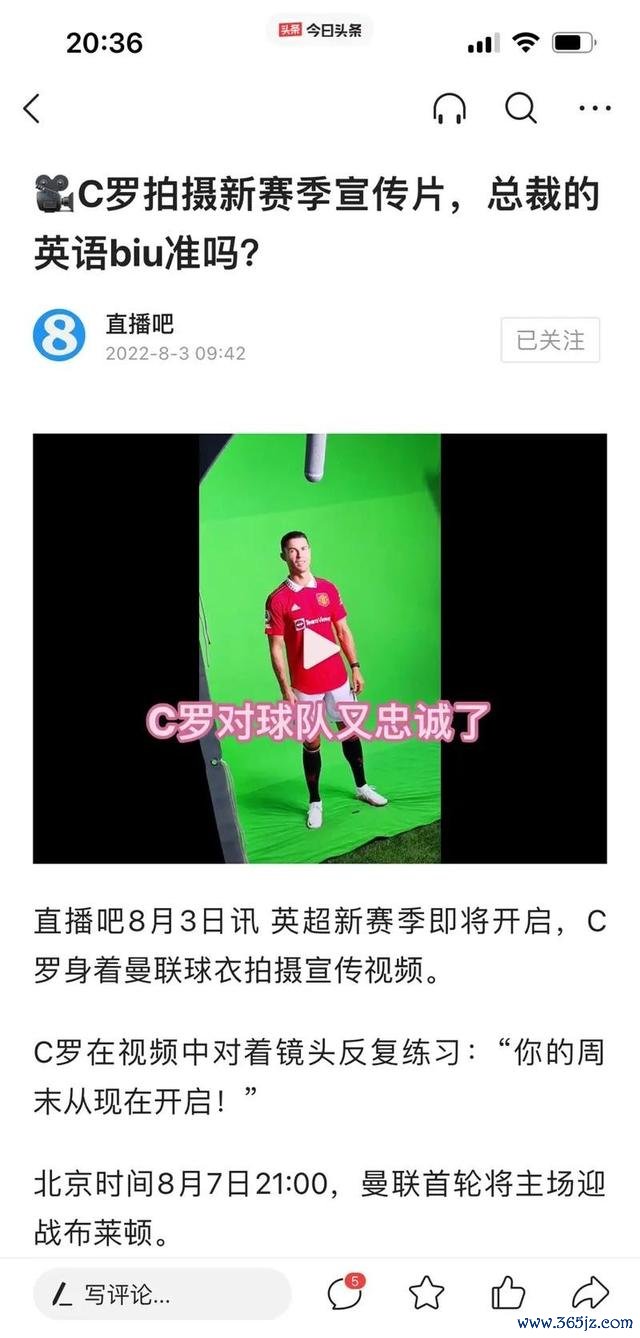Screen dimensions: 640x1338
Task: Tap the 已关注 follow button
Action: (549, 340)
